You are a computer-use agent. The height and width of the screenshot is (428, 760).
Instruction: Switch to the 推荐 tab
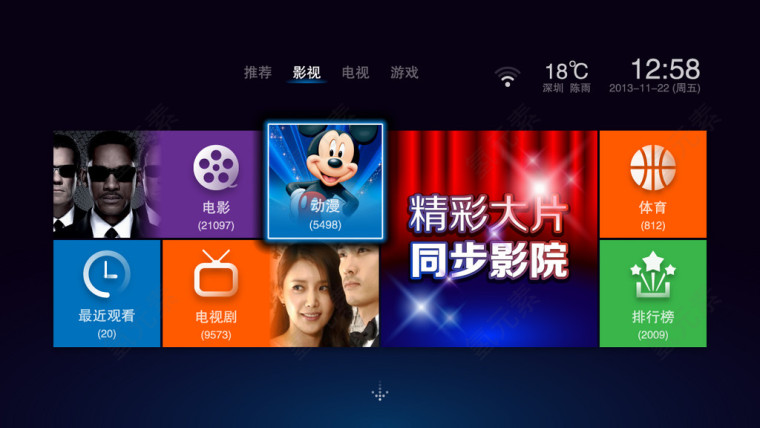pos(257,73)
